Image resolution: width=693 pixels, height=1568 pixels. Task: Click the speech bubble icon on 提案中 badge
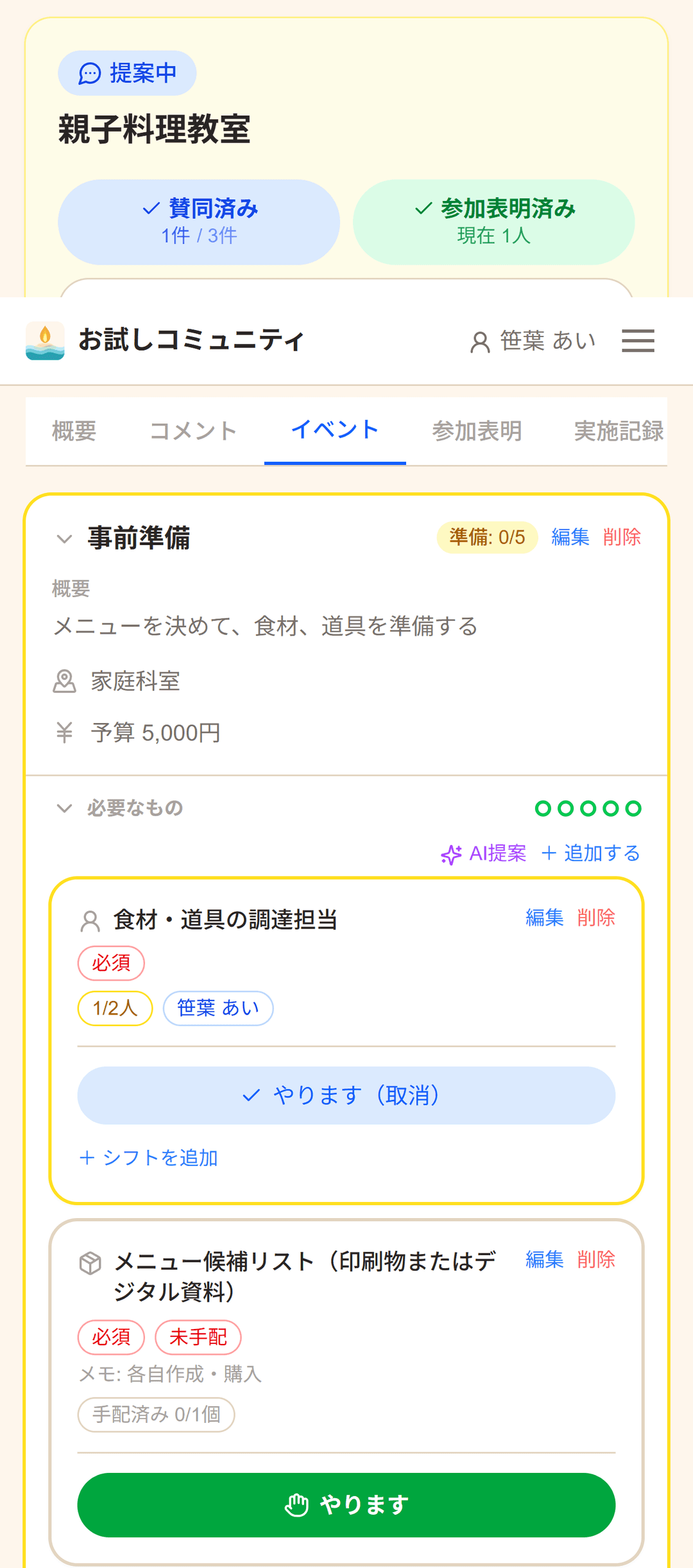tap(90, 73)
